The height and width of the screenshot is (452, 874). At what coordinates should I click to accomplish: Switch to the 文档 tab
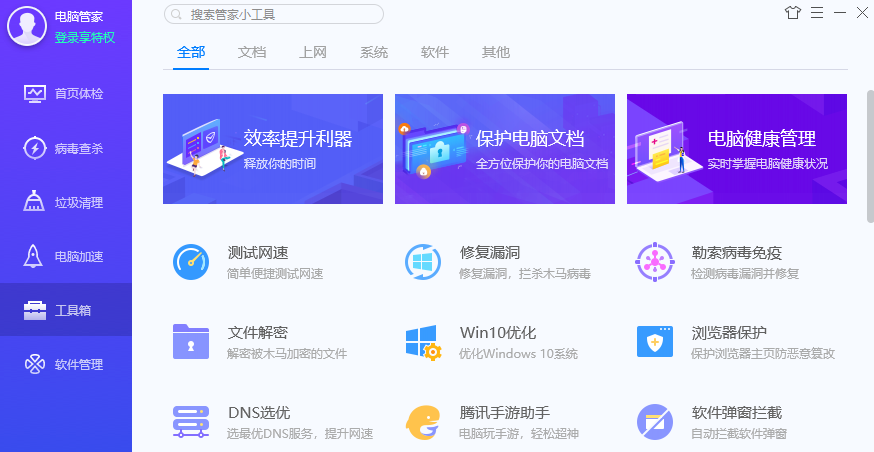tap(252, 52)
